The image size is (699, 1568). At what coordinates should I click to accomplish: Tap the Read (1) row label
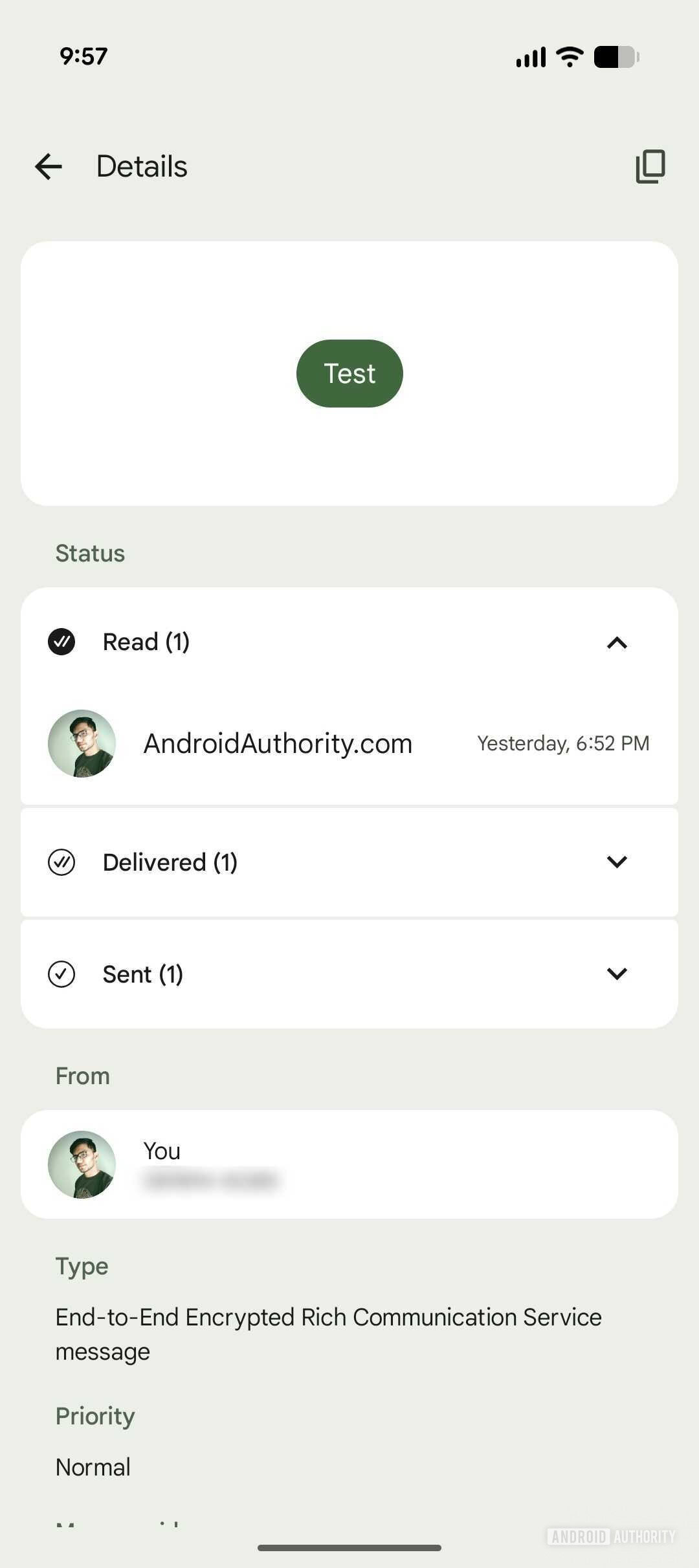point(145,642)
